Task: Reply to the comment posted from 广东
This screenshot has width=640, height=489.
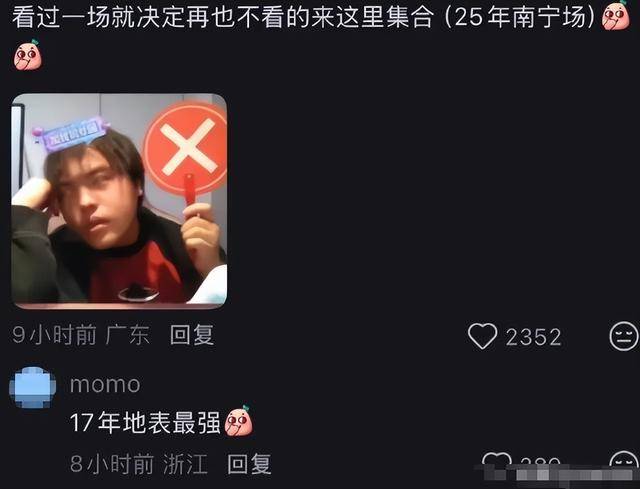Action: 192,335
